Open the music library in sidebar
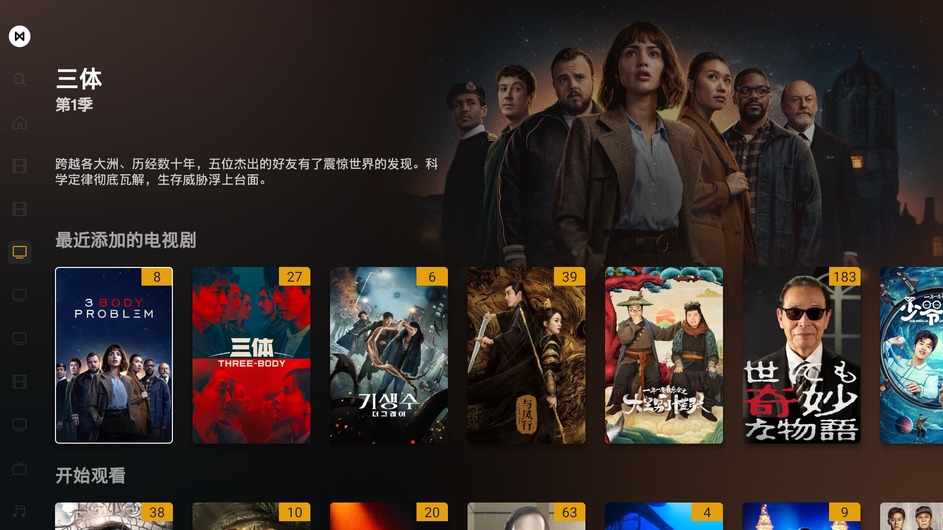943x530 pixels. [19, 512]
